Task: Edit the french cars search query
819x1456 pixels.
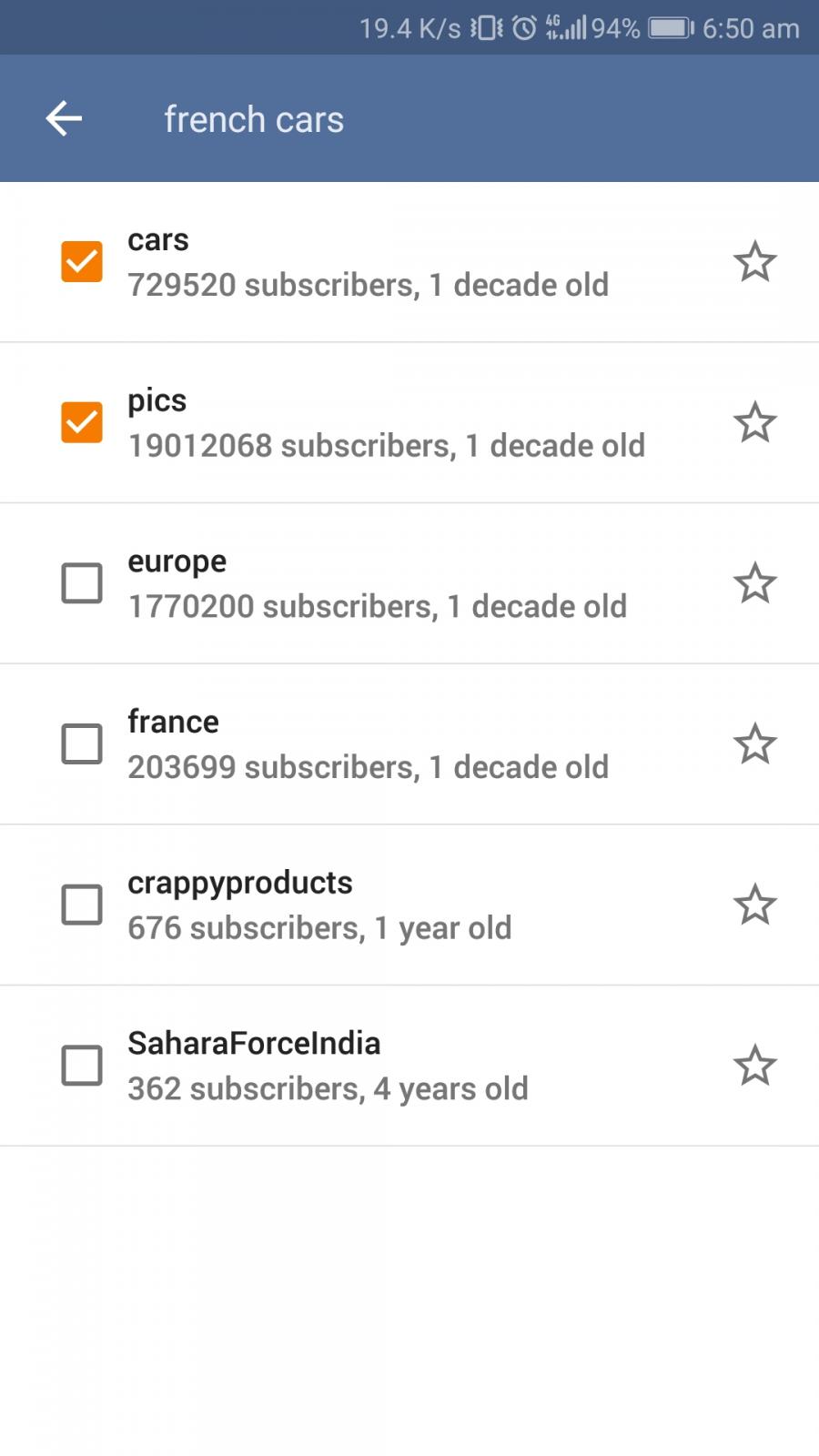Action: (254, 119)
